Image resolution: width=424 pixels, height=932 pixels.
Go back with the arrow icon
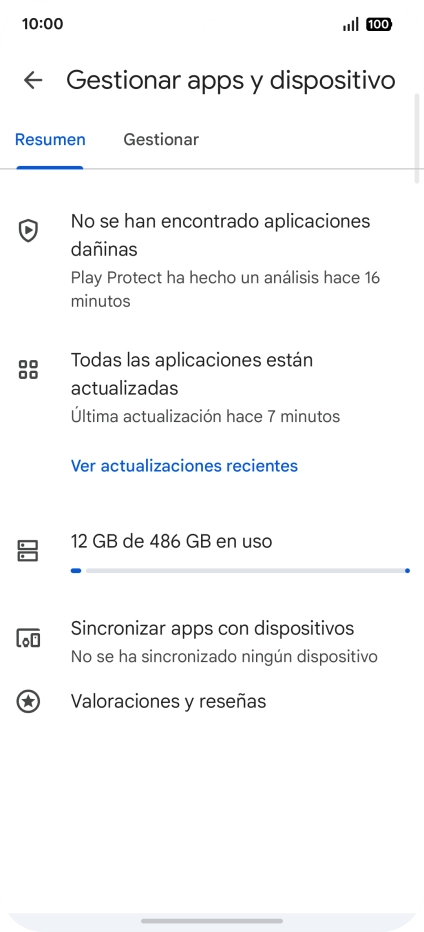[33, 80]
